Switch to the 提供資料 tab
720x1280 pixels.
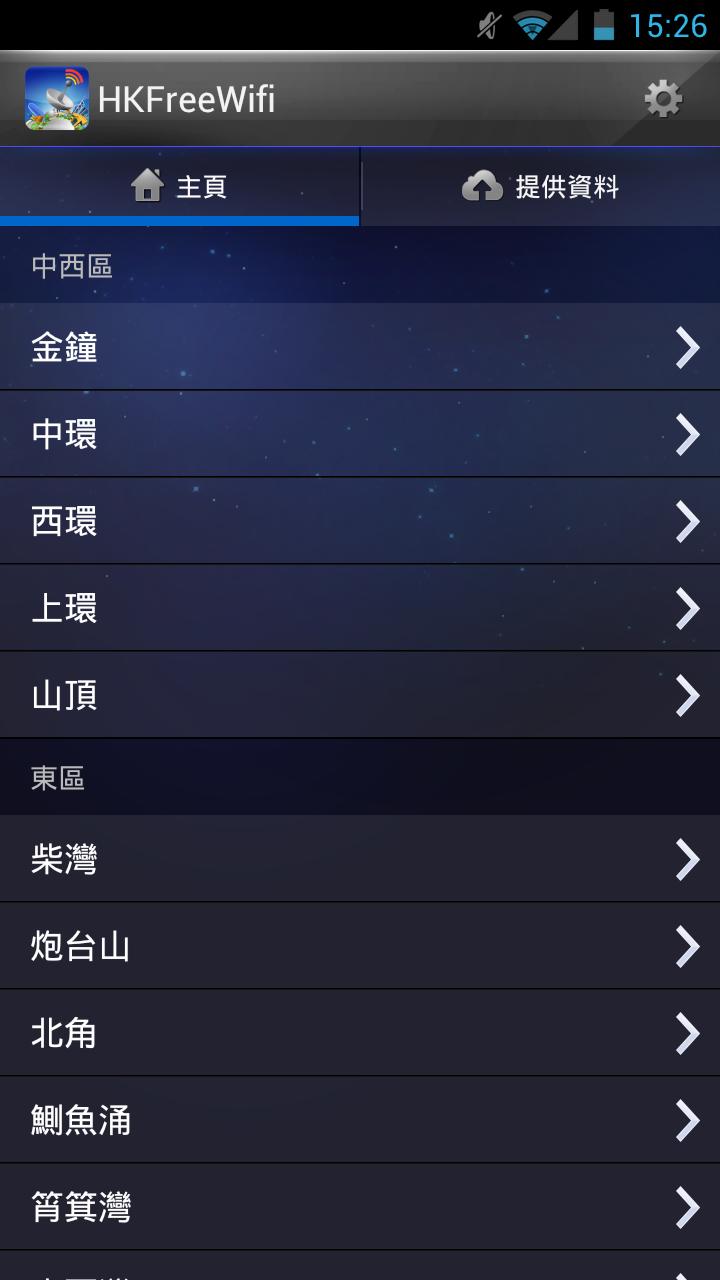[540, 187]
